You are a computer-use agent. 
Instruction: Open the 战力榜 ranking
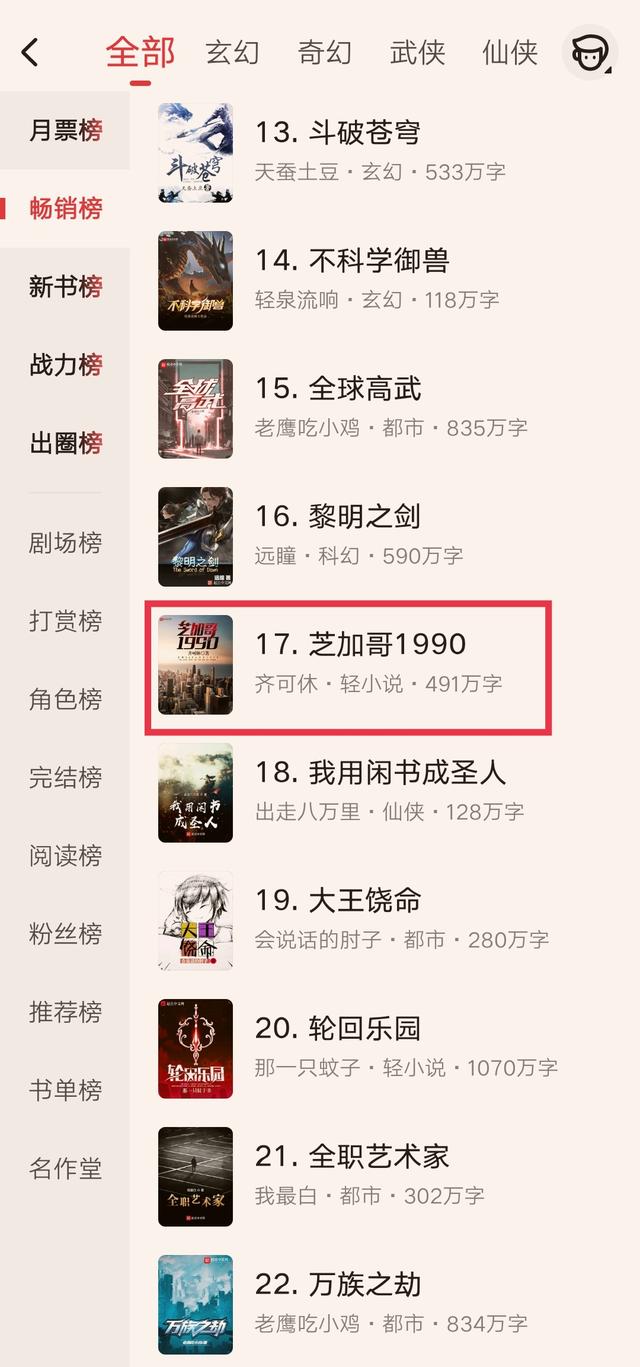(65, 365)
